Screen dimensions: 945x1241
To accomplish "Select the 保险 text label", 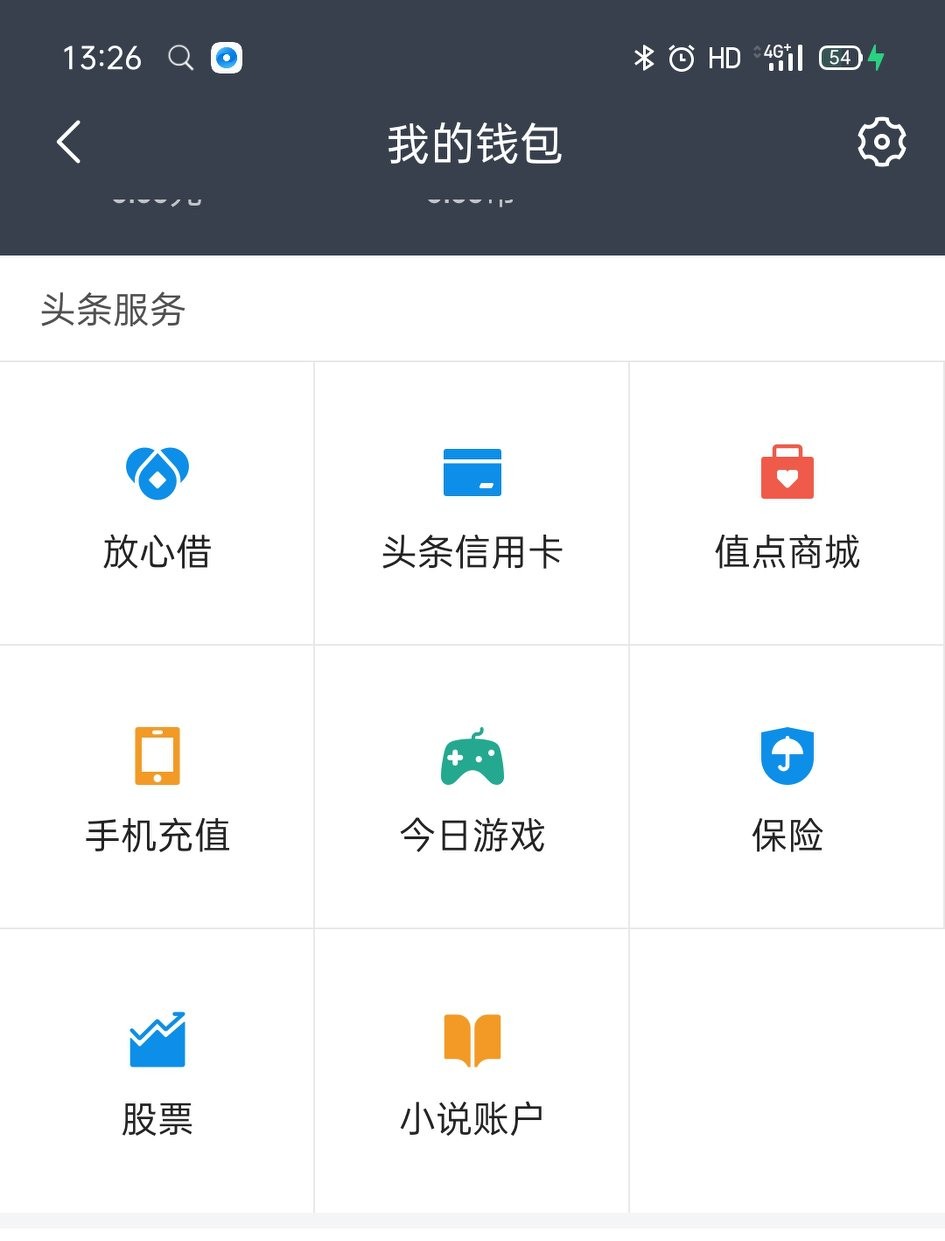I will (787, 837).
